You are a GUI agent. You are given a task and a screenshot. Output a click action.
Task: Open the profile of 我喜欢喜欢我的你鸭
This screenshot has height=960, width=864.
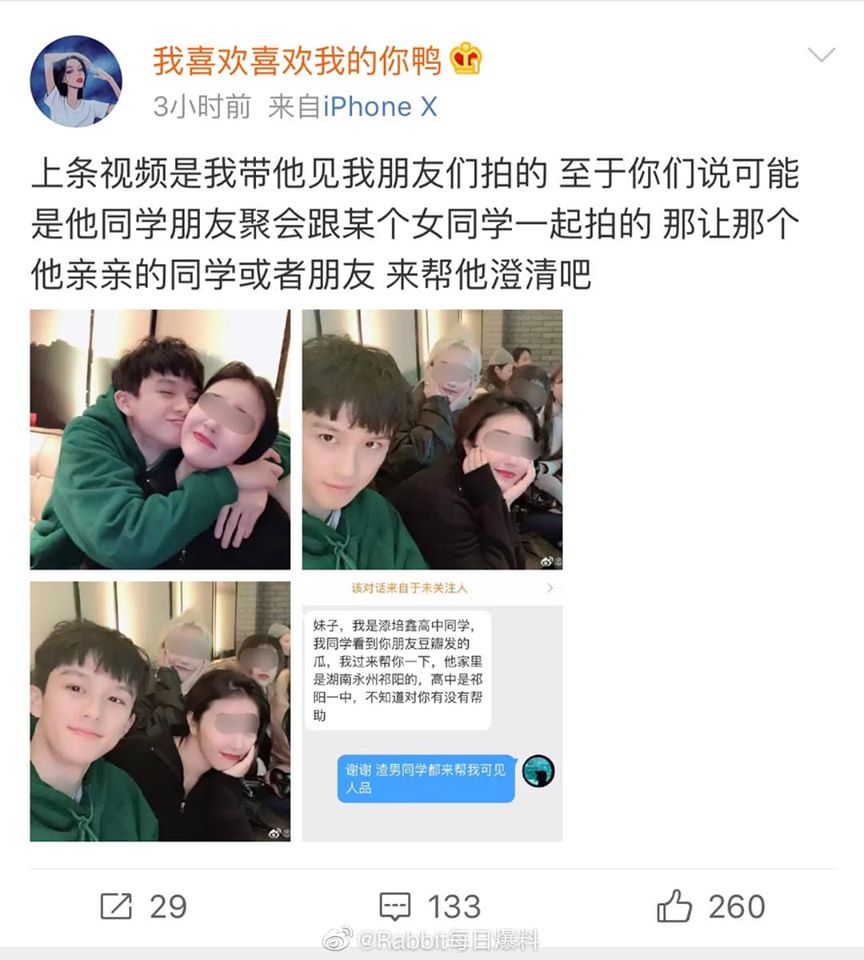click(x=297, y=60)
